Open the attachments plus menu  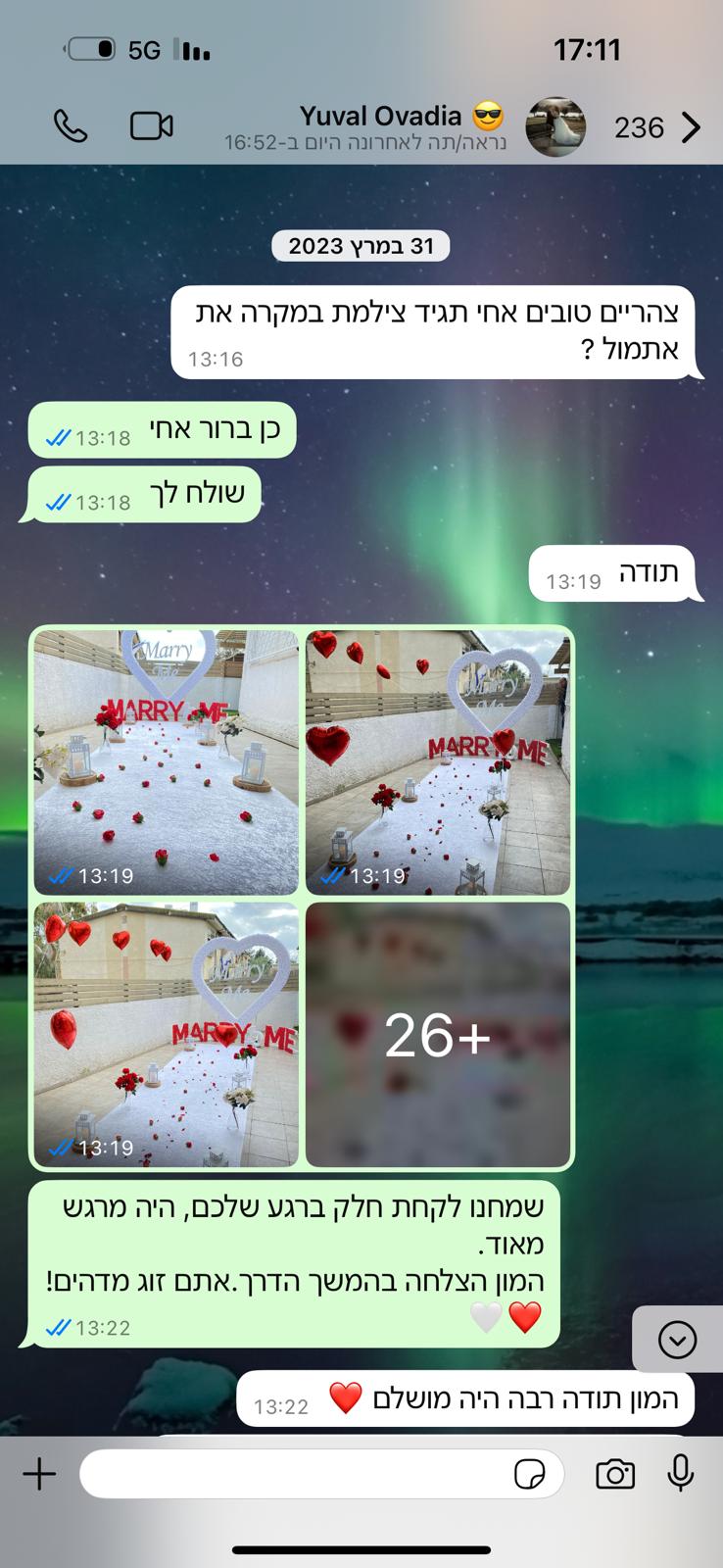[x=39, y=1474]
